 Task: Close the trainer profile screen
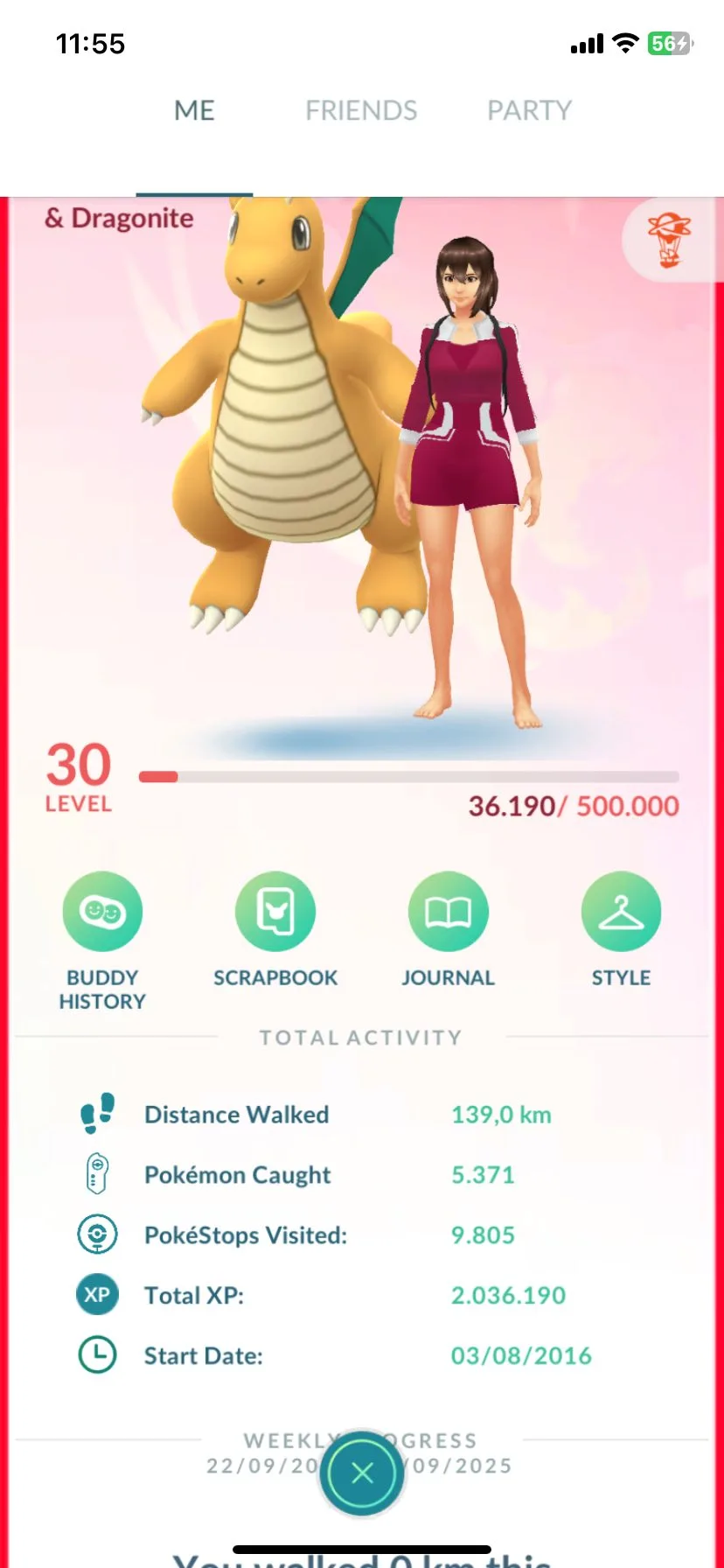click(x=362, y=1473)
